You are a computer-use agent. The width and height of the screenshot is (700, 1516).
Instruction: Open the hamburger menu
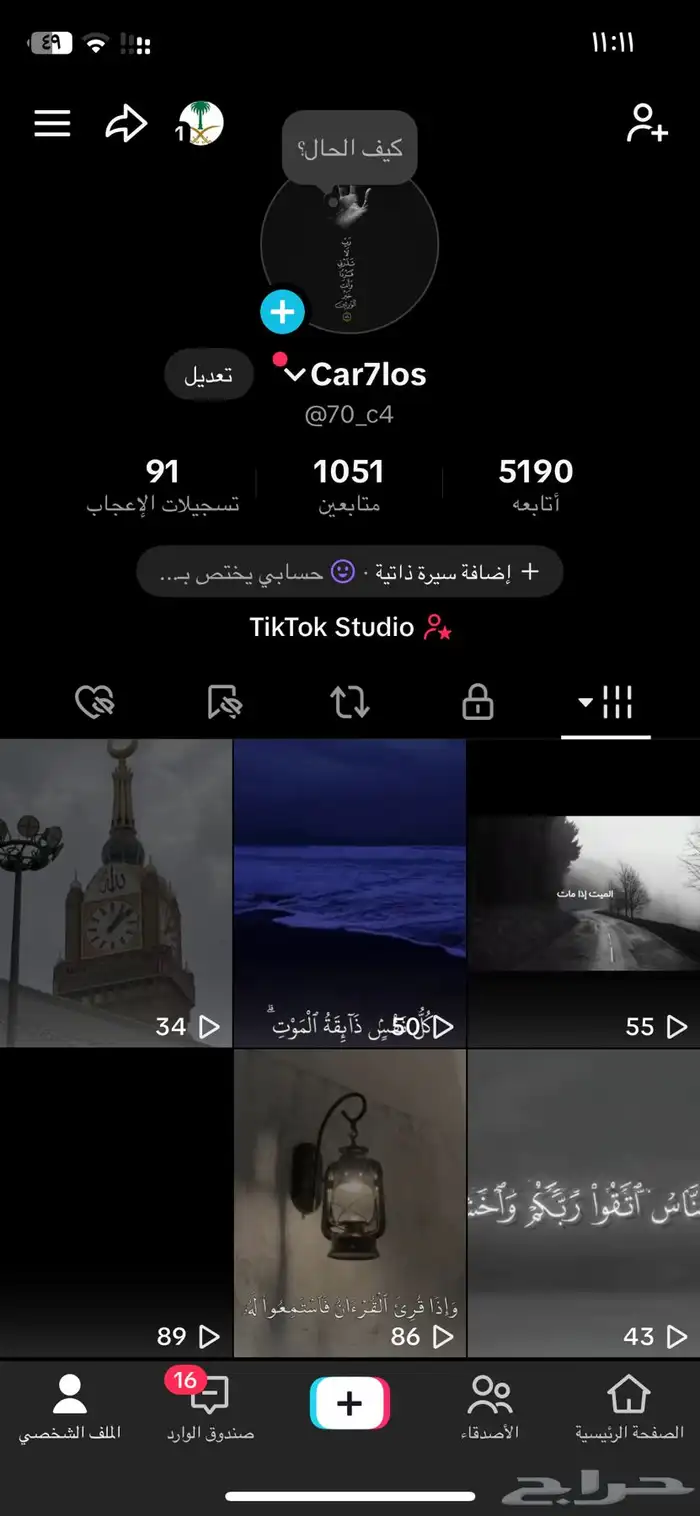click(53, 124)
